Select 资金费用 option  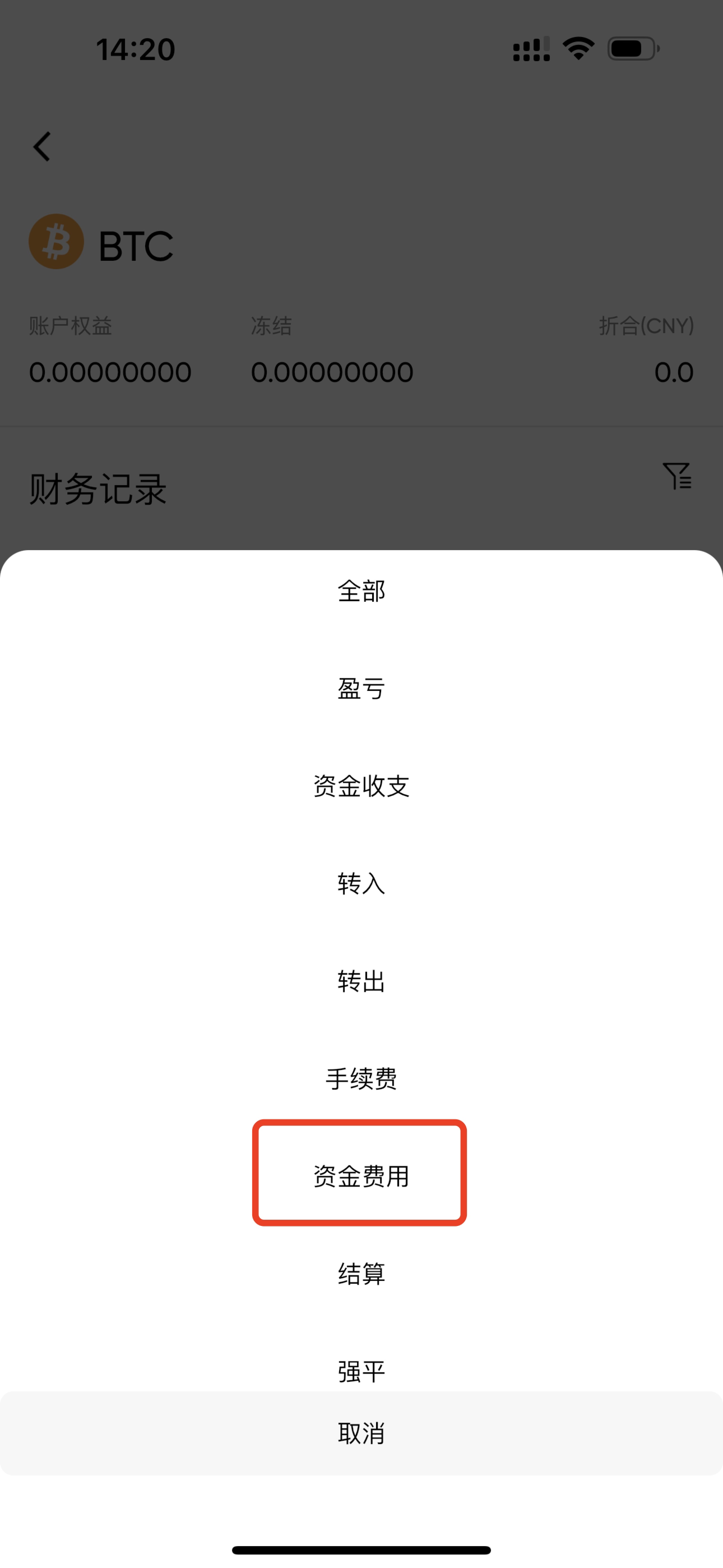pos(361,1176)
